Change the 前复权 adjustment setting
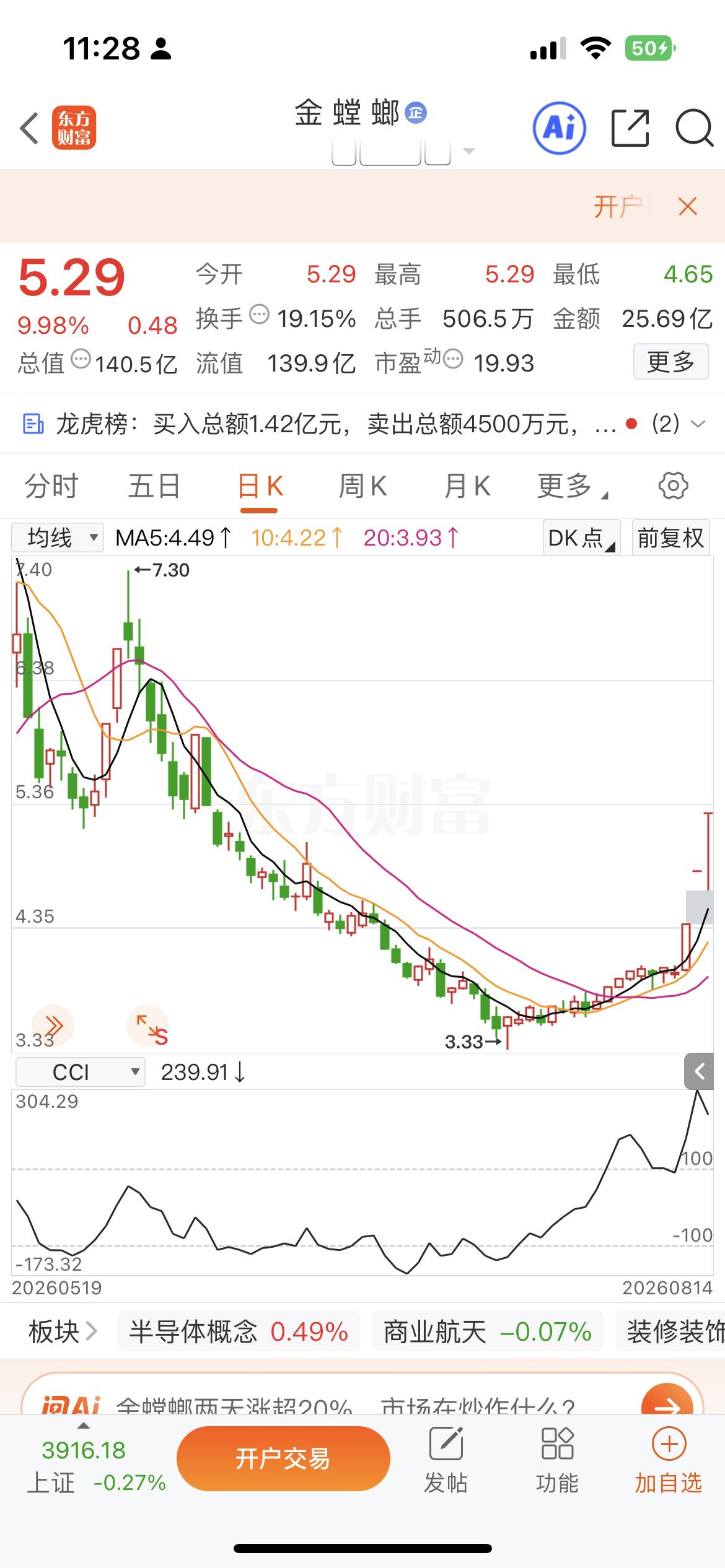Viewport: 725px width, 1568px height. coord(670,538)
